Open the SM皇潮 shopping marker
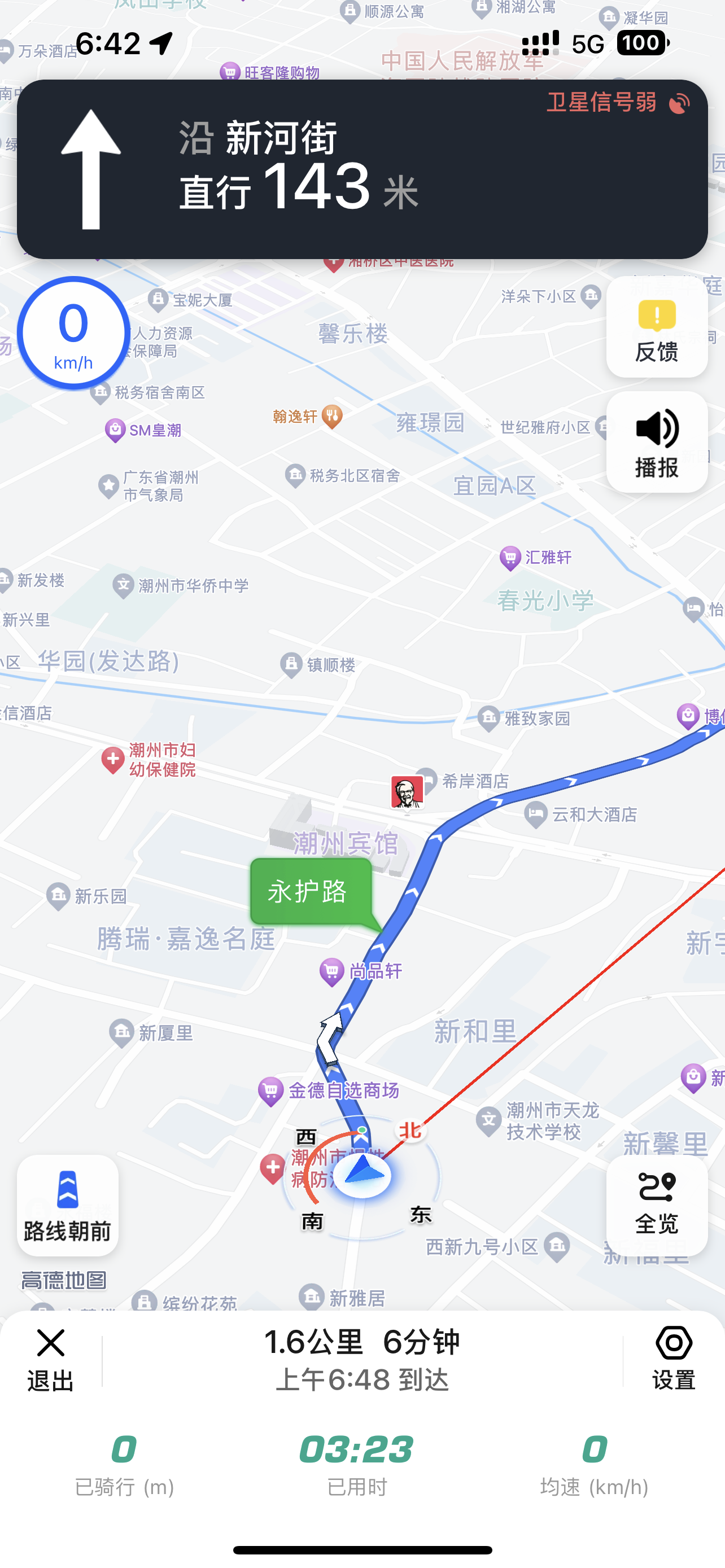725x1568 pixels. (x=115, y=430)
